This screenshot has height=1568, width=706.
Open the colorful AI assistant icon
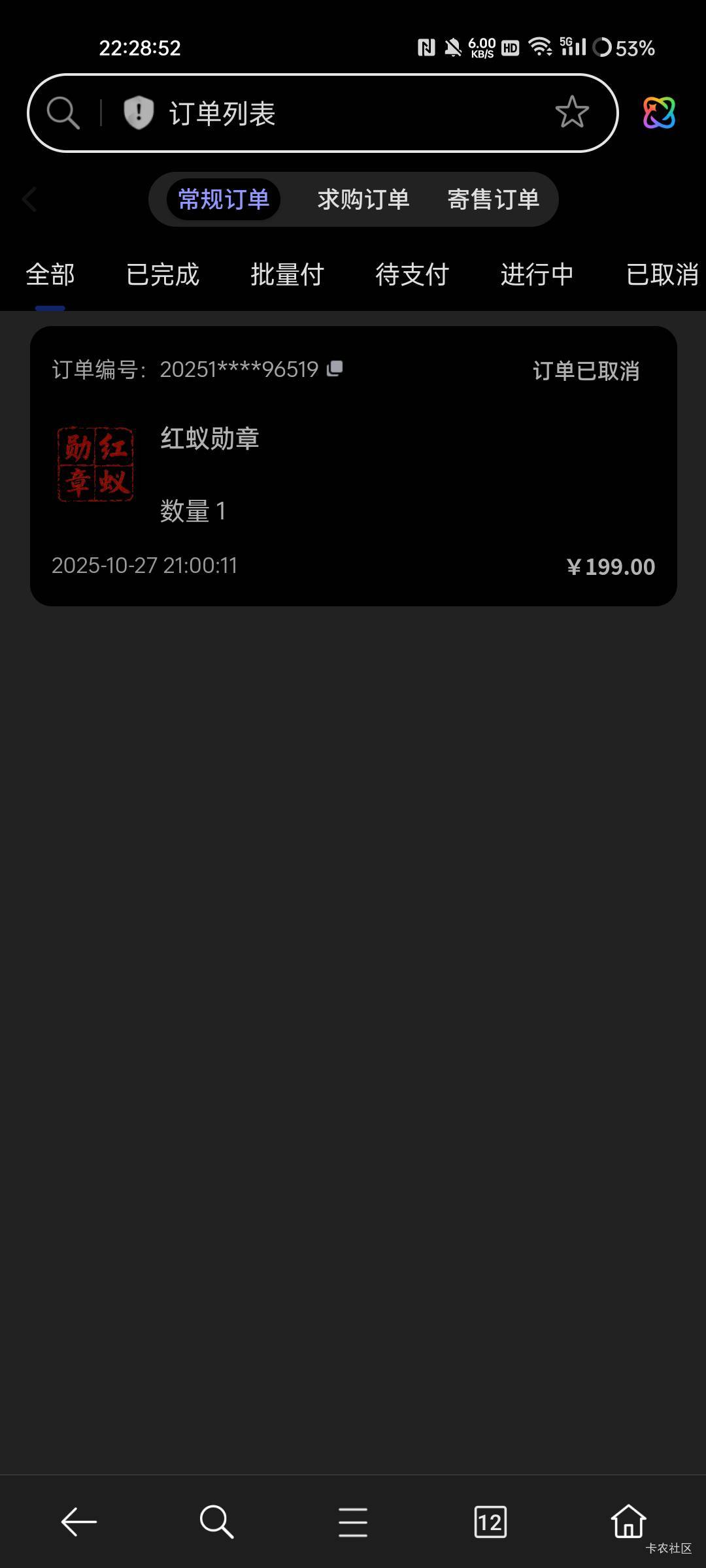tap(659, 112)
